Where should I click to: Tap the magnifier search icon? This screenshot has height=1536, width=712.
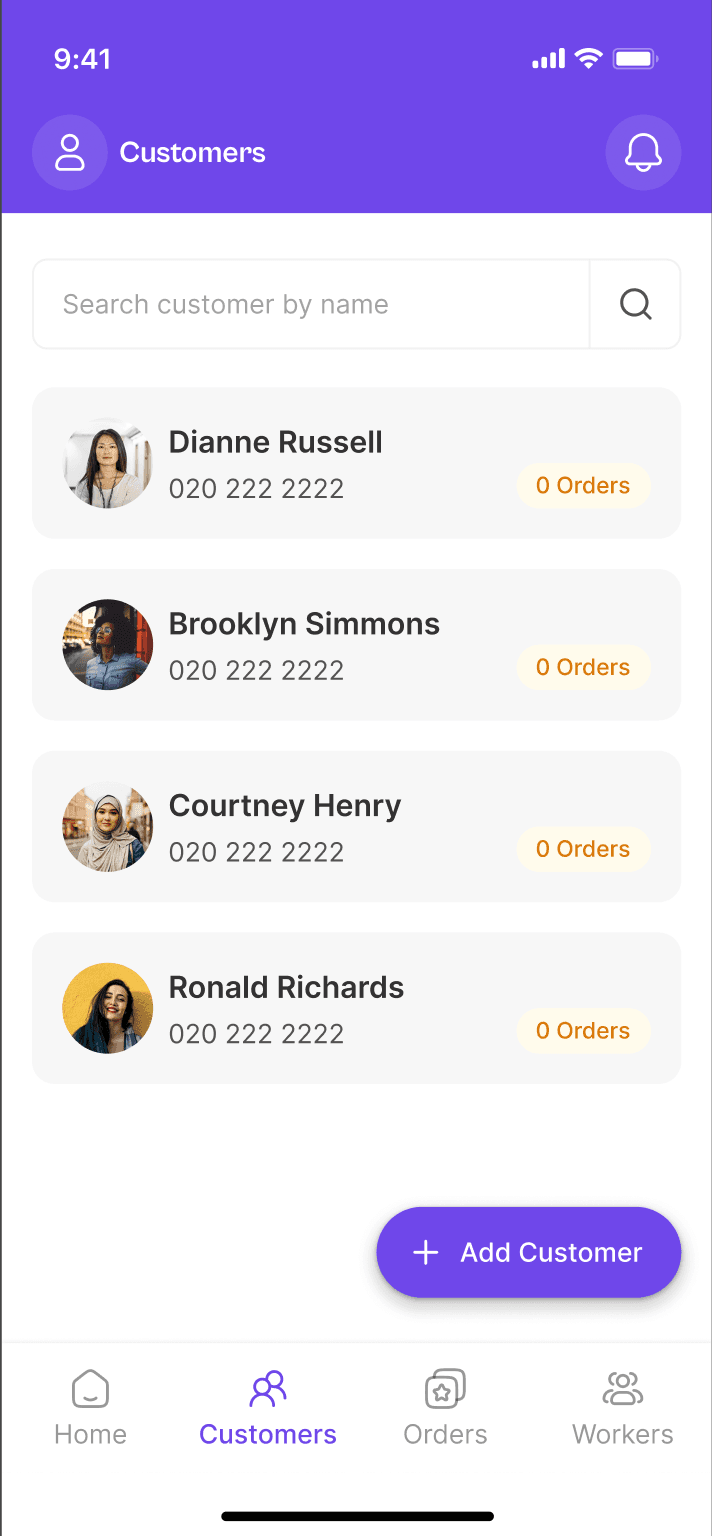636,304
